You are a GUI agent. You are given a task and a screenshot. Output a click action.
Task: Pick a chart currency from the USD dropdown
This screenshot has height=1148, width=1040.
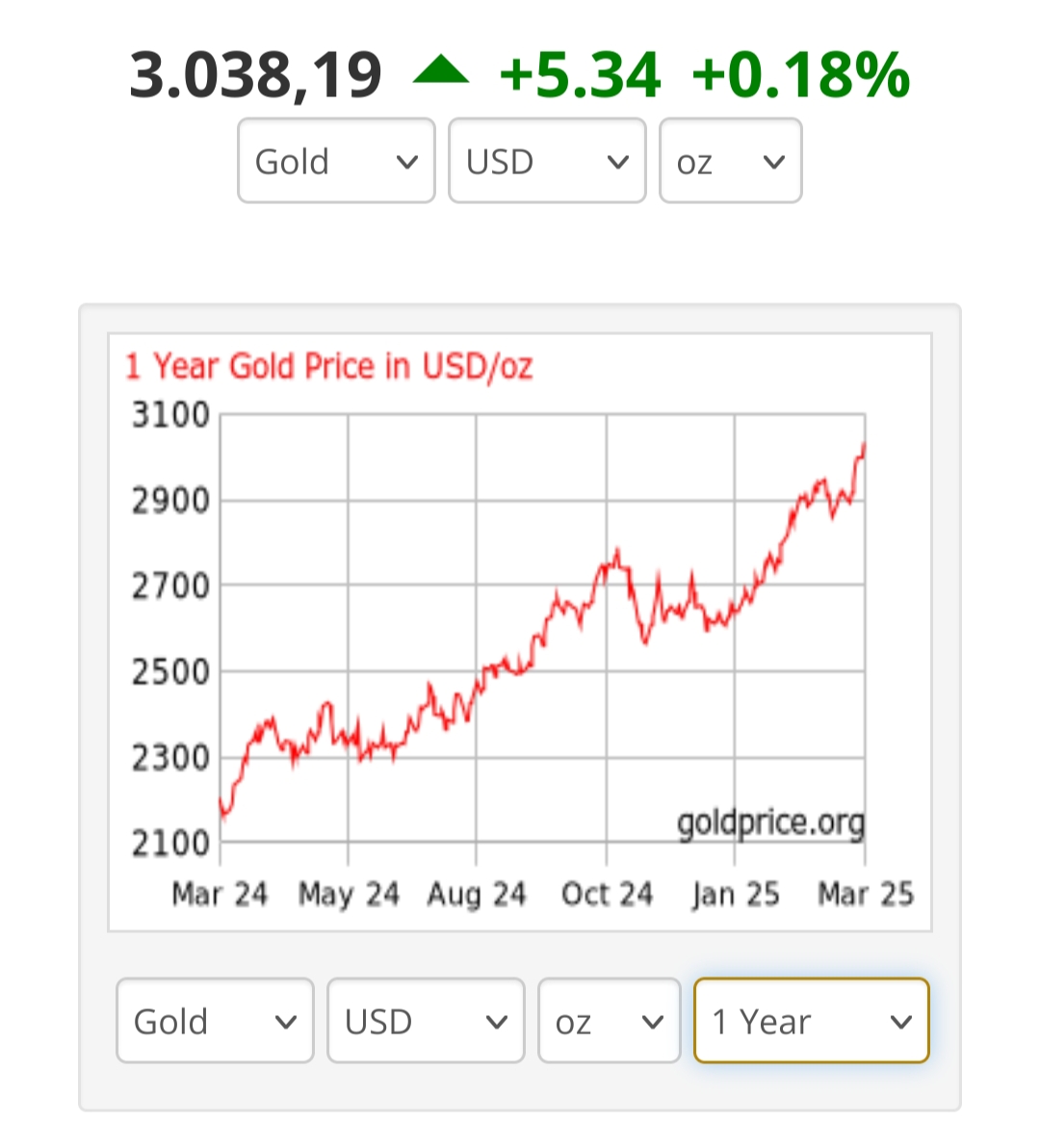tap(426, 1021)
